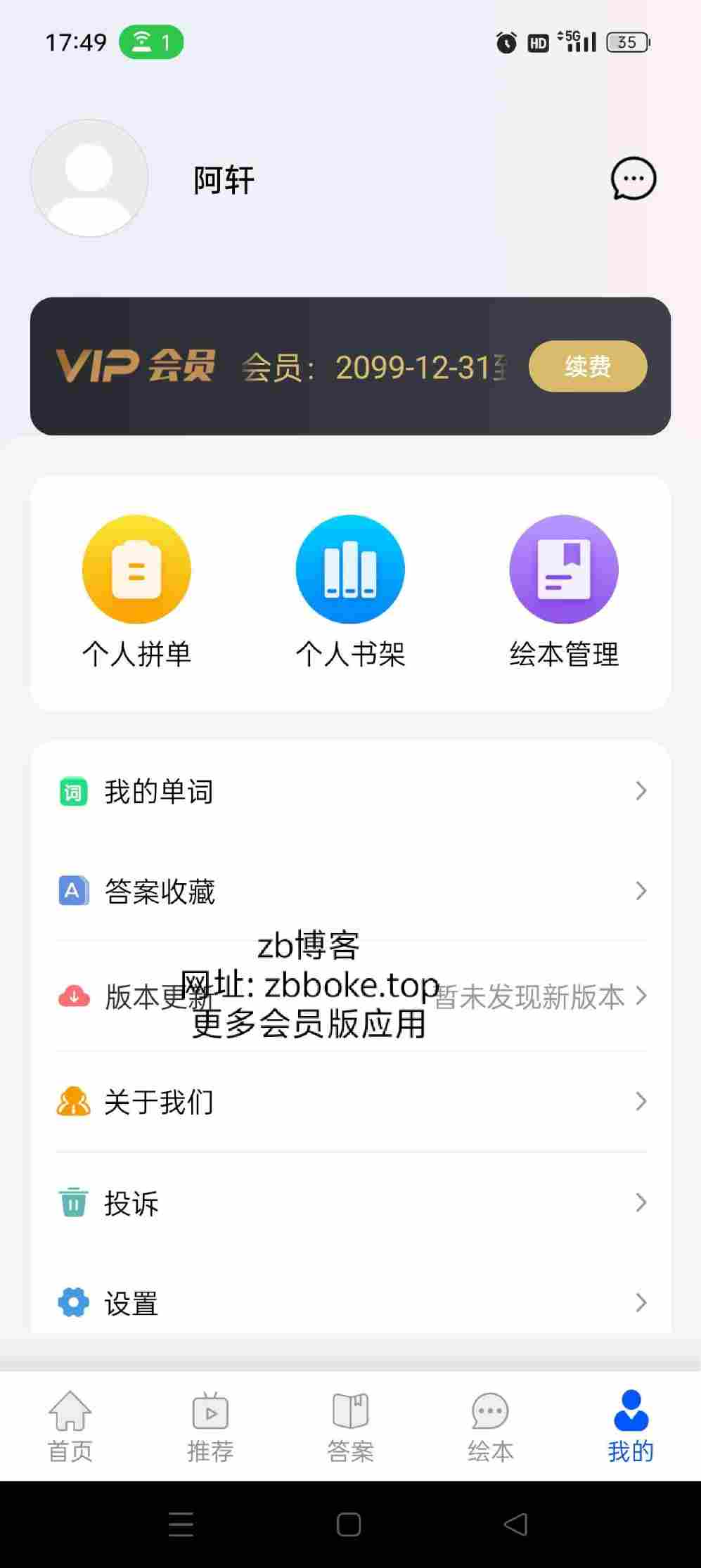The image size is (701, 1568).
Task: Open the 我的单词 row
Action: click(x=350, y=792)
